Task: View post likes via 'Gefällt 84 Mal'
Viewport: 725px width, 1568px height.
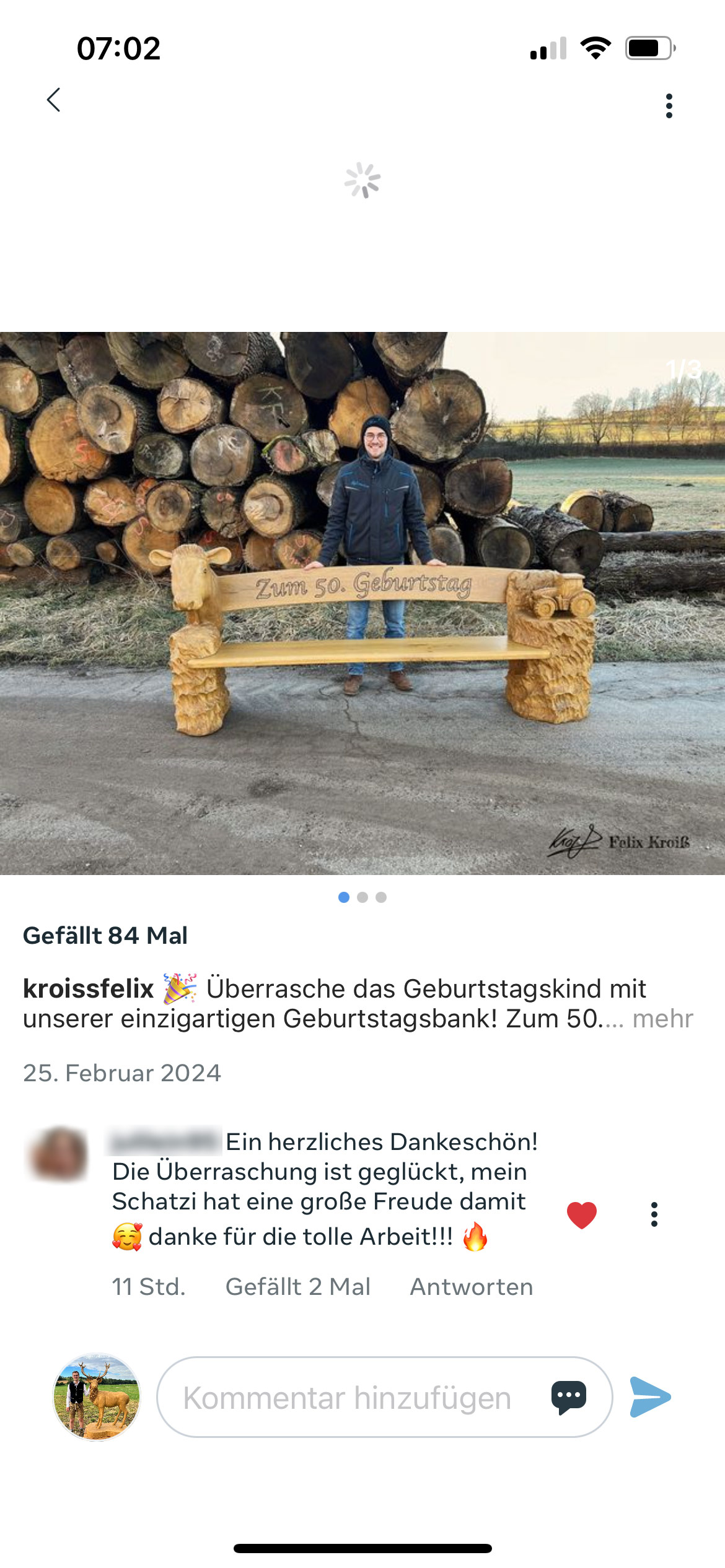Action: click(105, 935)
